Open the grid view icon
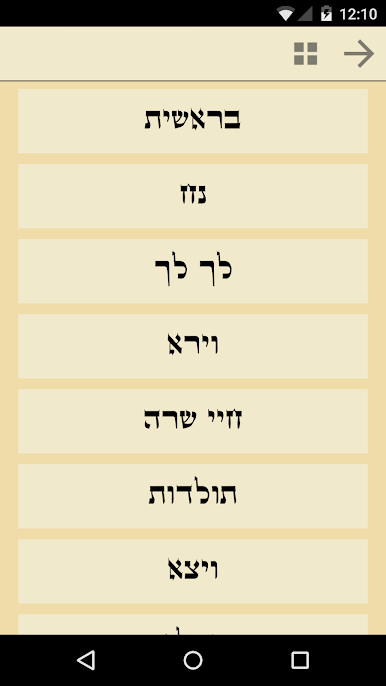Image resolution: width=386 pixels, height=686 pixels. tap(305, 54)
